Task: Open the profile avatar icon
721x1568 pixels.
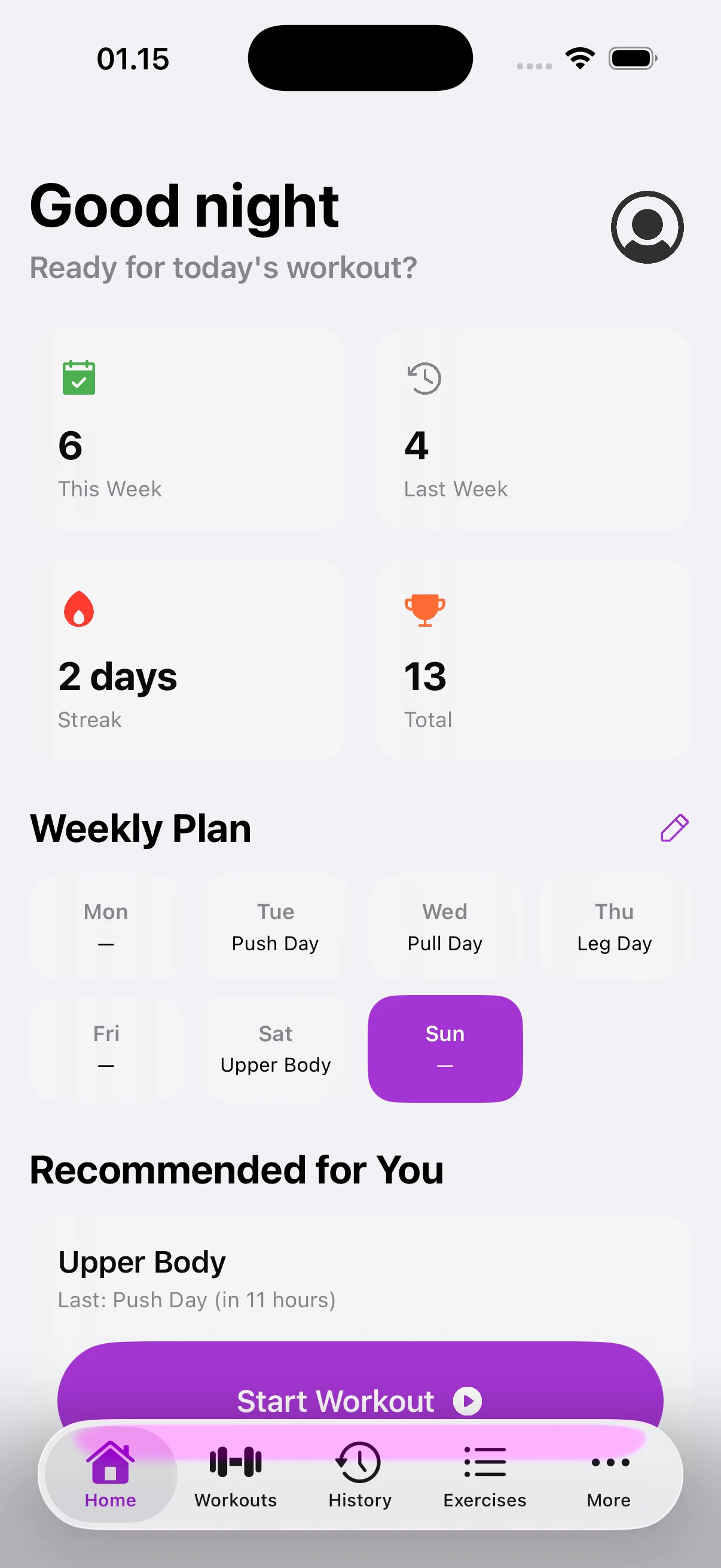Action: [x=647, y=227]
